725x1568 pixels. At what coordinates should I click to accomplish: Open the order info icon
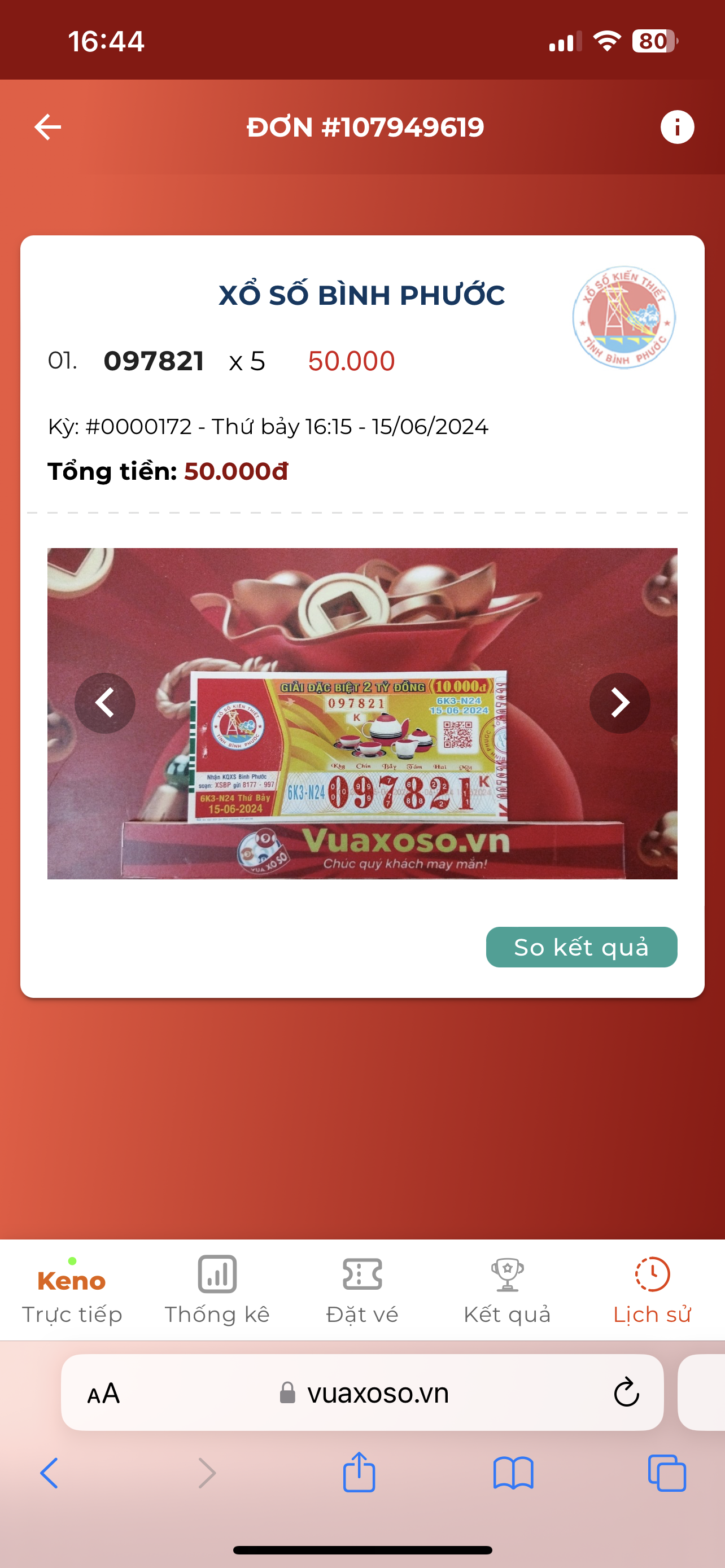(x=677, y=127)
